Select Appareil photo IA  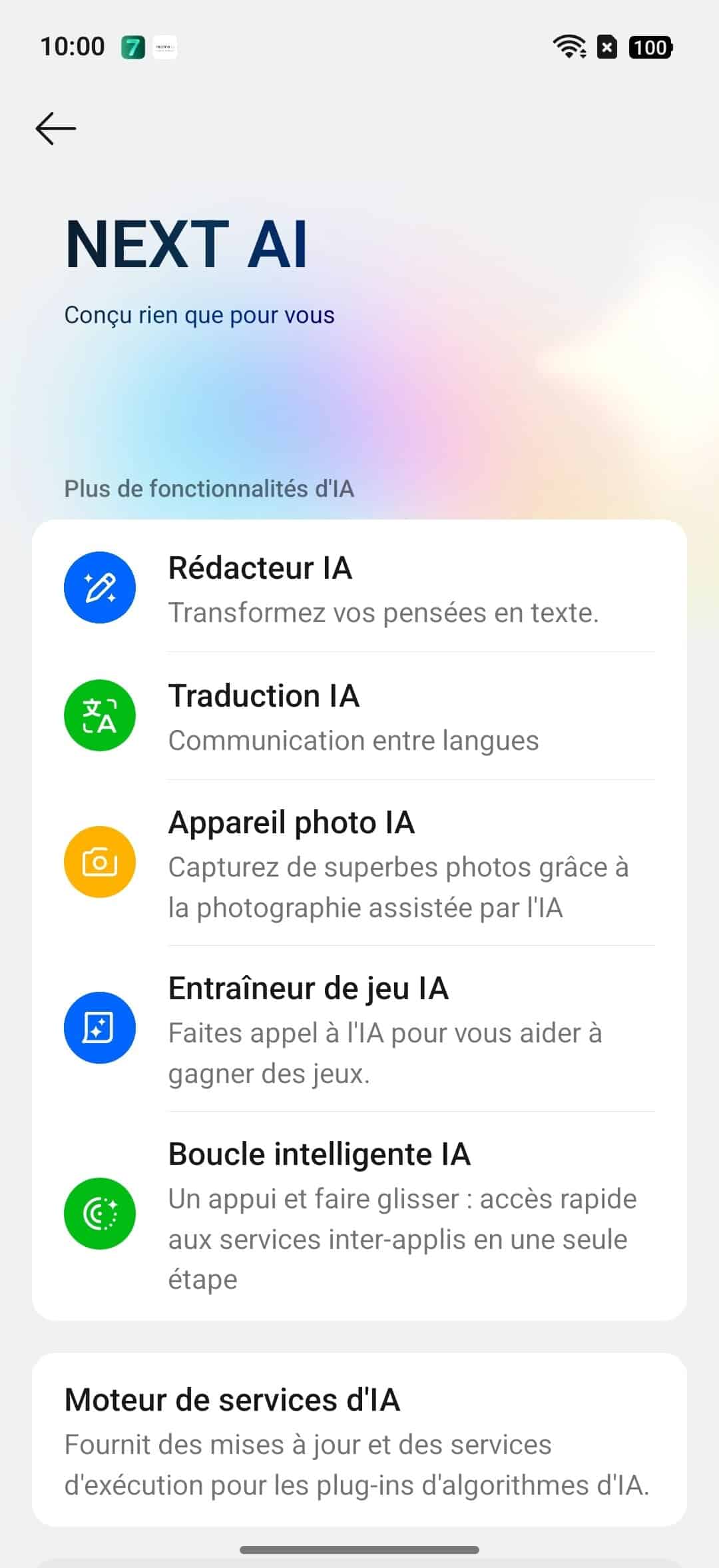click(359, 863)
